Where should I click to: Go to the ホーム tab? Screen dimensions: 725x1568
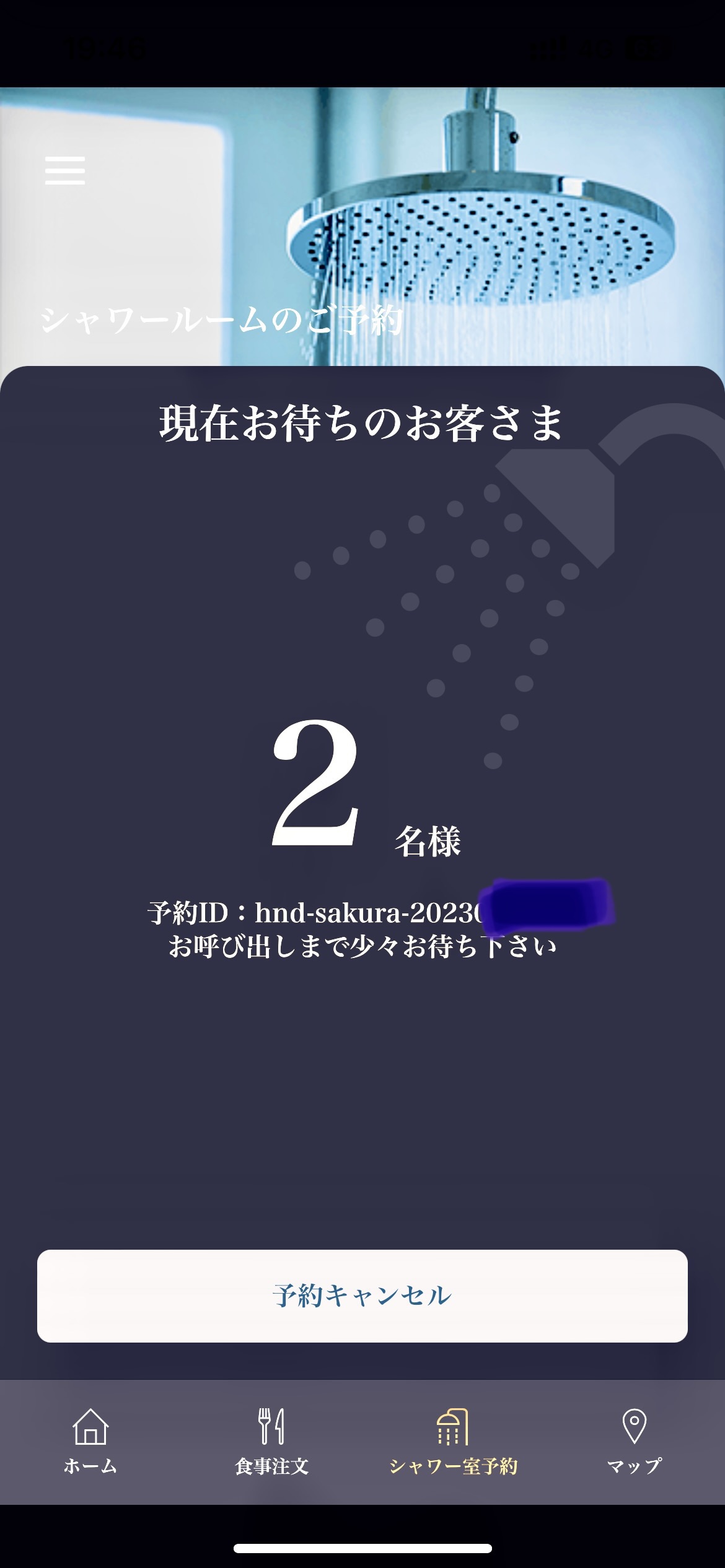click(90, 1442)
